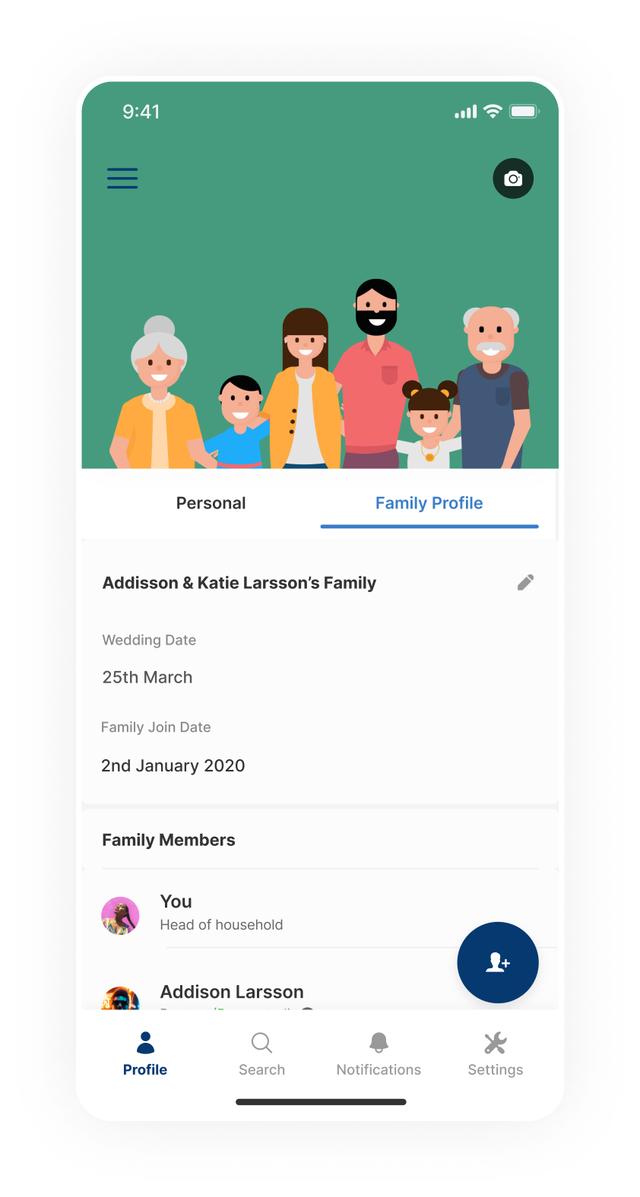Viewport: 640px width, 1197px height.
Task: Go to the Profile bottom tab
Action: pyautogui.click(x=145, y=1055)
